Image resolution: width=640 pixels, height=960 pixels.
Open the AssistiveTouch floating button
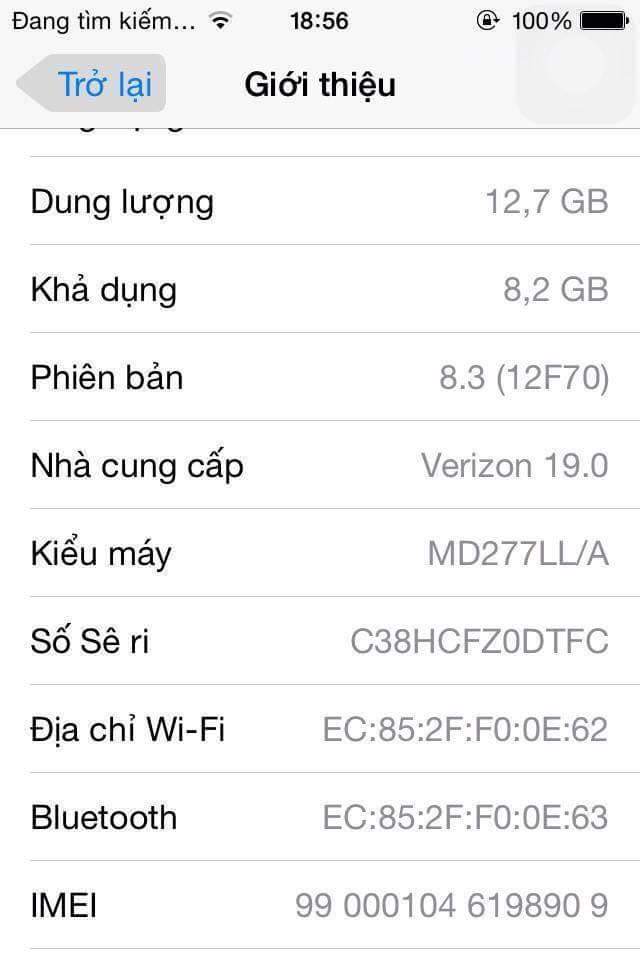[579, 66]
